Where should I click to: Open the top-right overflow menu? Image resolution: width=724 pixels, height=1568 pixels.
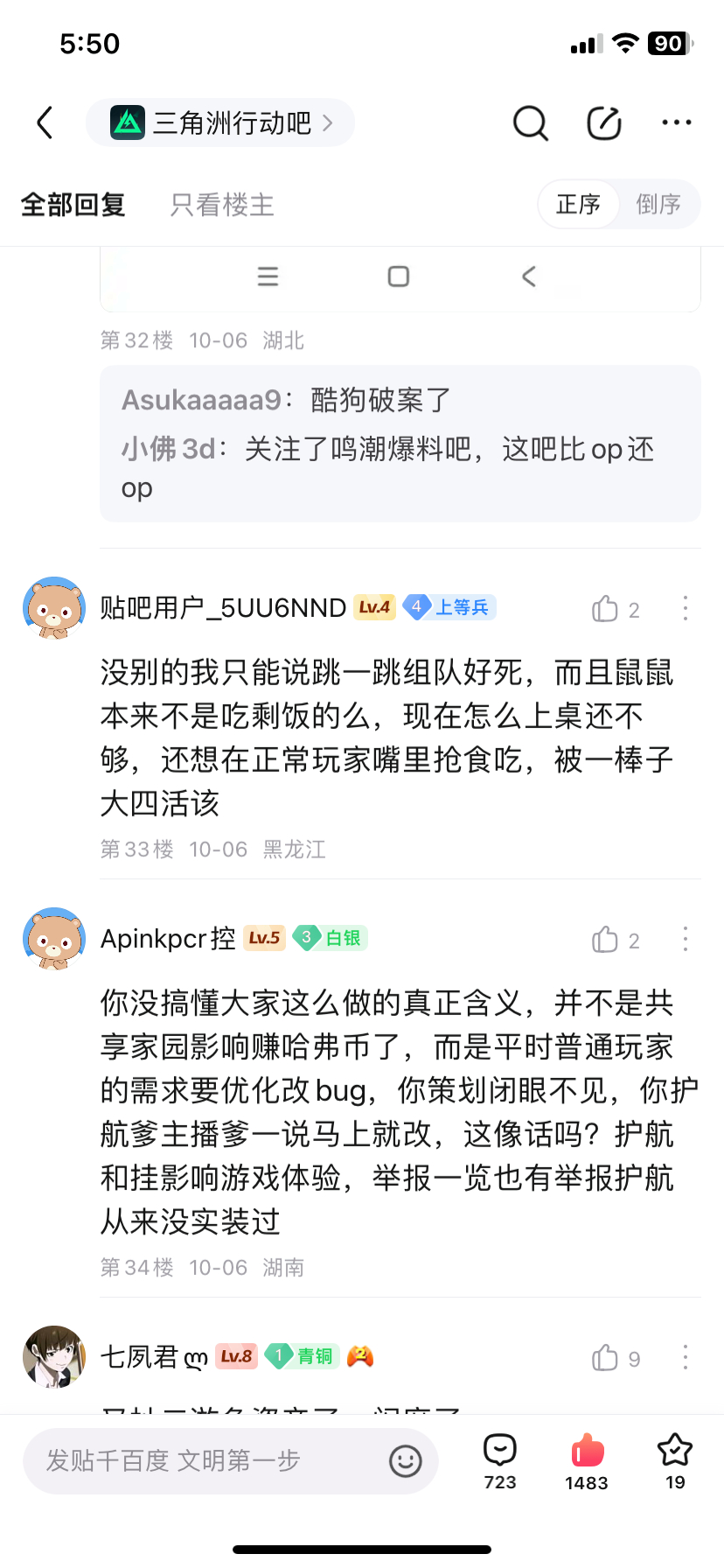(676, 123)
